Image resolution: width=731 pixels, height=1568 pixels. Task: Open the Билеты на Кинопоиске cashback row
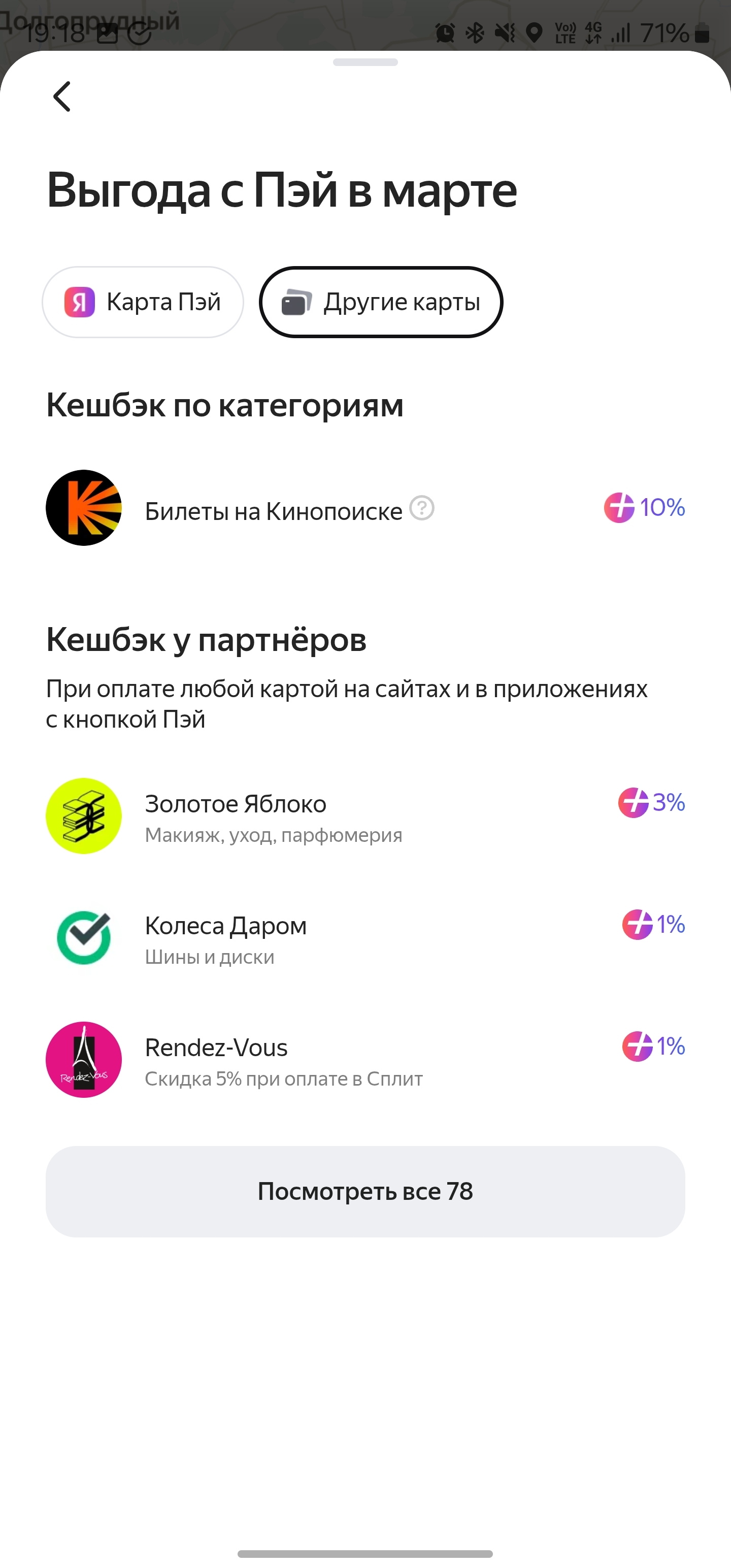coord(273,511)
